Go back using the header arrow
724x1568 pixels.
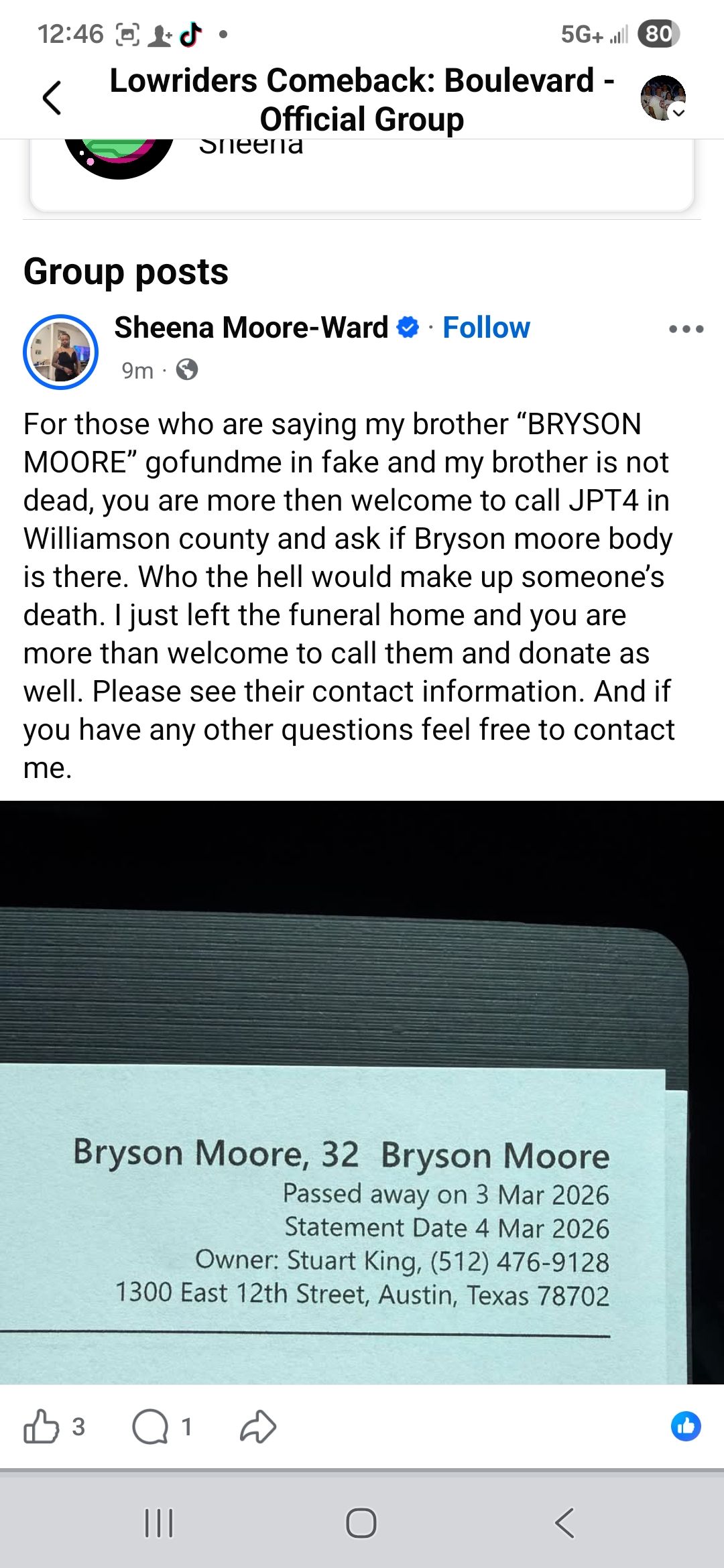point(52,99)
